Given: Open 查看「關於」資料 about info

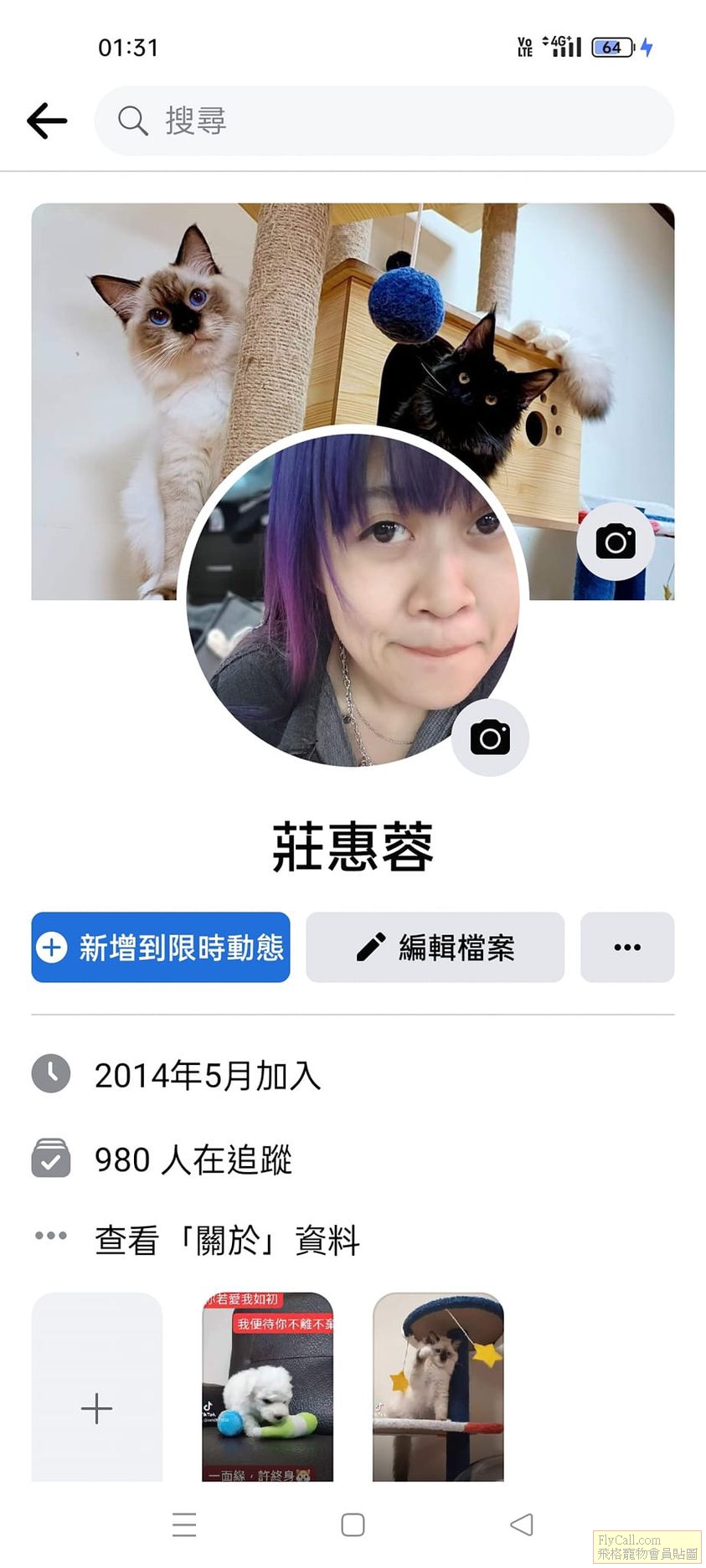Looking at the screenshot, I should coord(226,1240).
